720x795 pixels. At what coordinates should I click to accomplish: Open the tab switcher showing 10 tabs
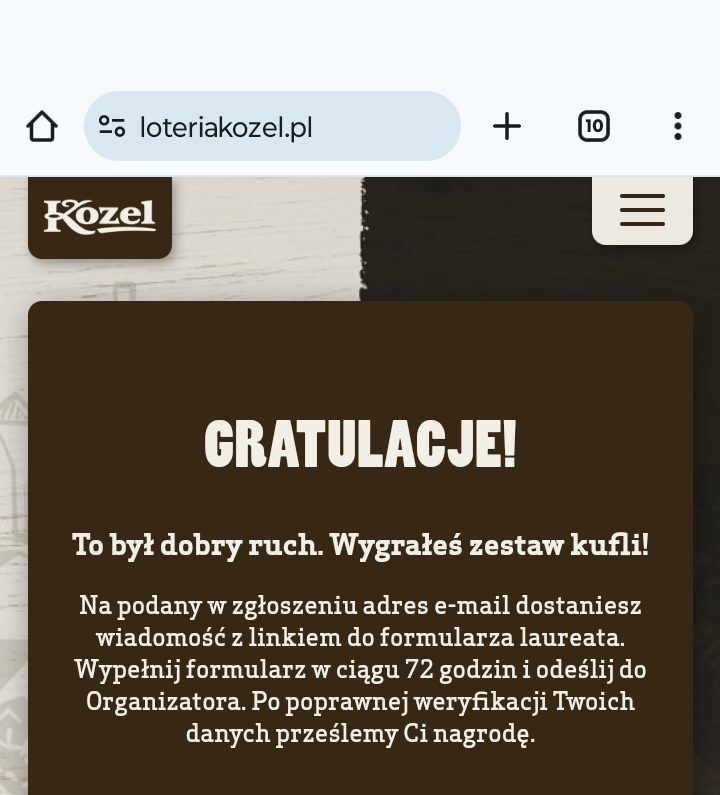coord(594,126)
